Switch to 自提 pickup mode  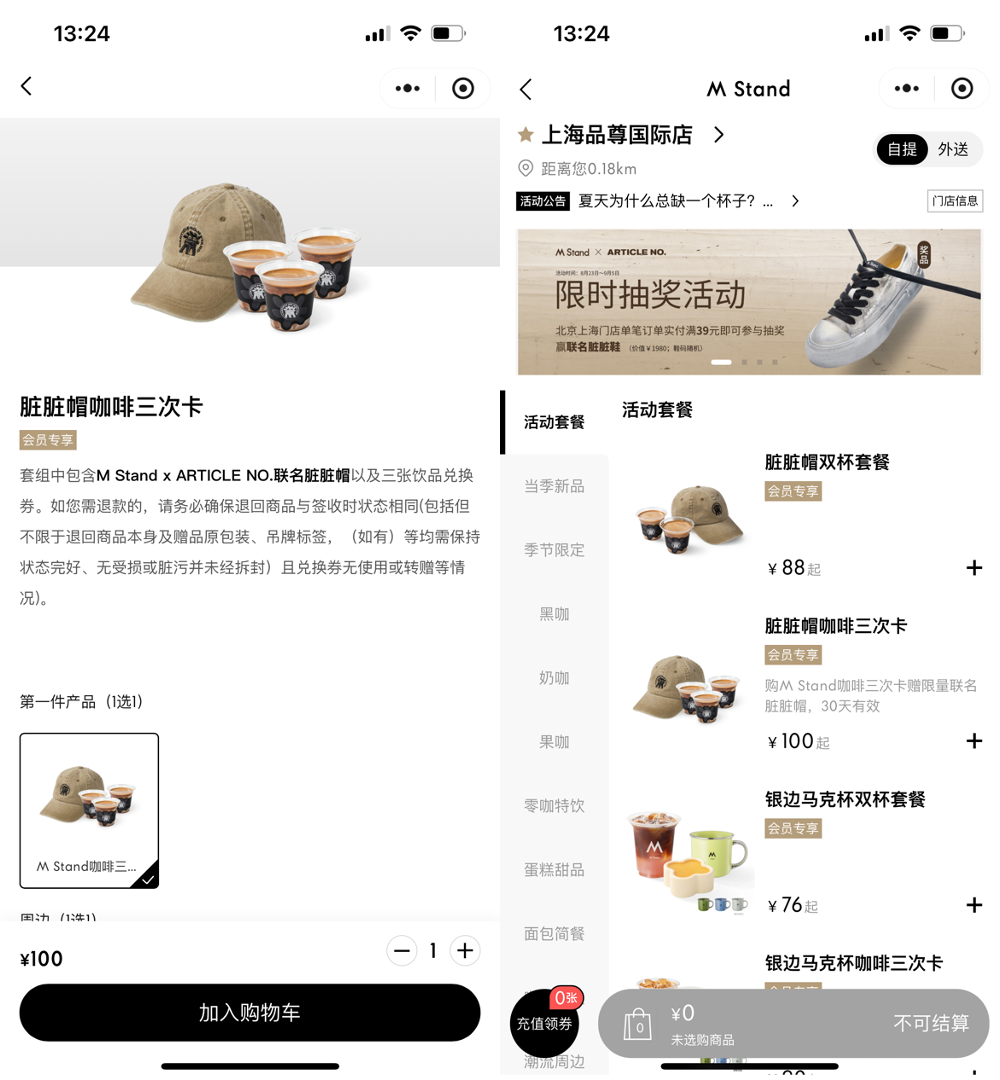pos(902,149)
